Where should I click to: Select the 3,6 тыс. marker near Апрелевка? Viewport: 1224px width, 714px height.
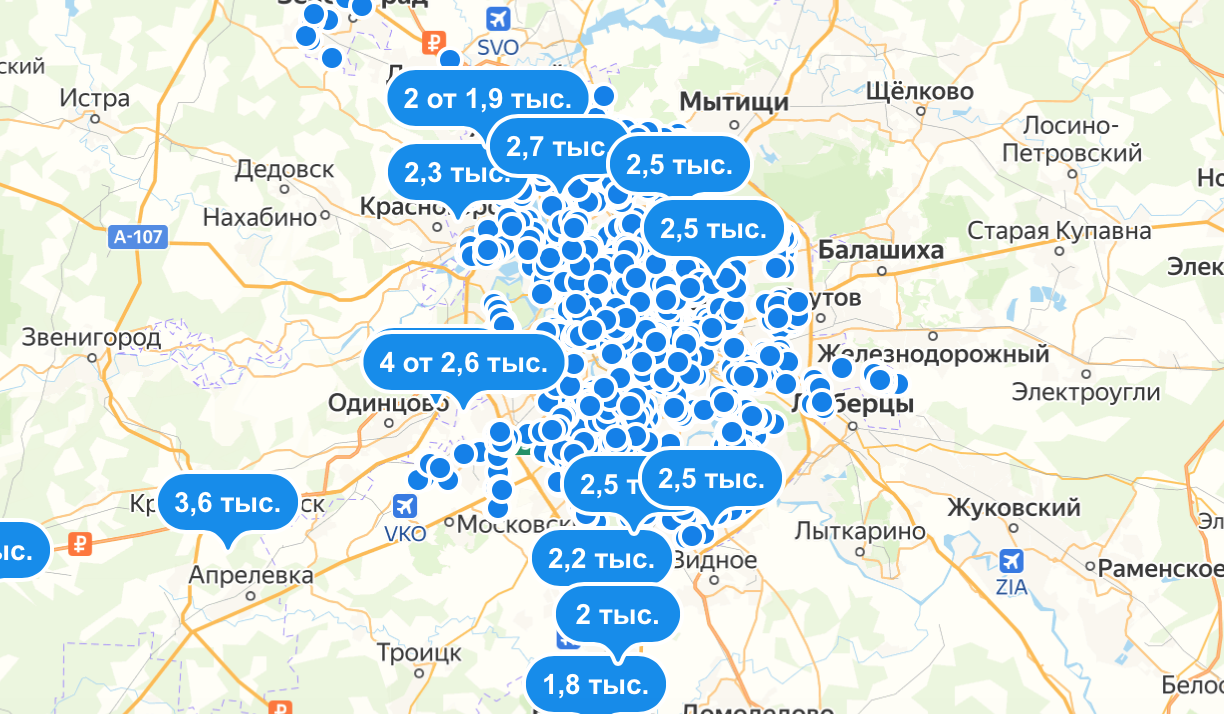click(227, 503)
